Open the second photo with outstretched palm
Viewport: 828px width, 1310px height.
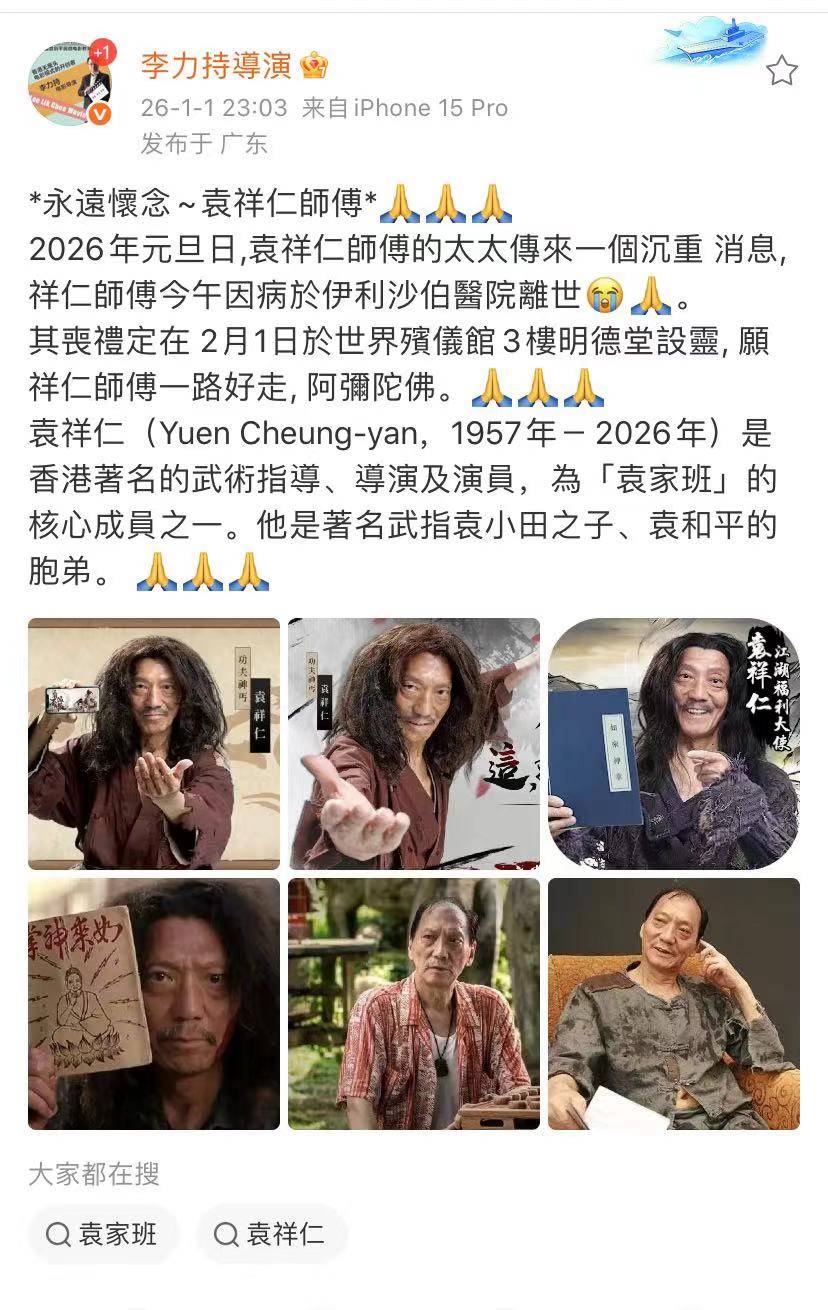(x=414, y=743)
